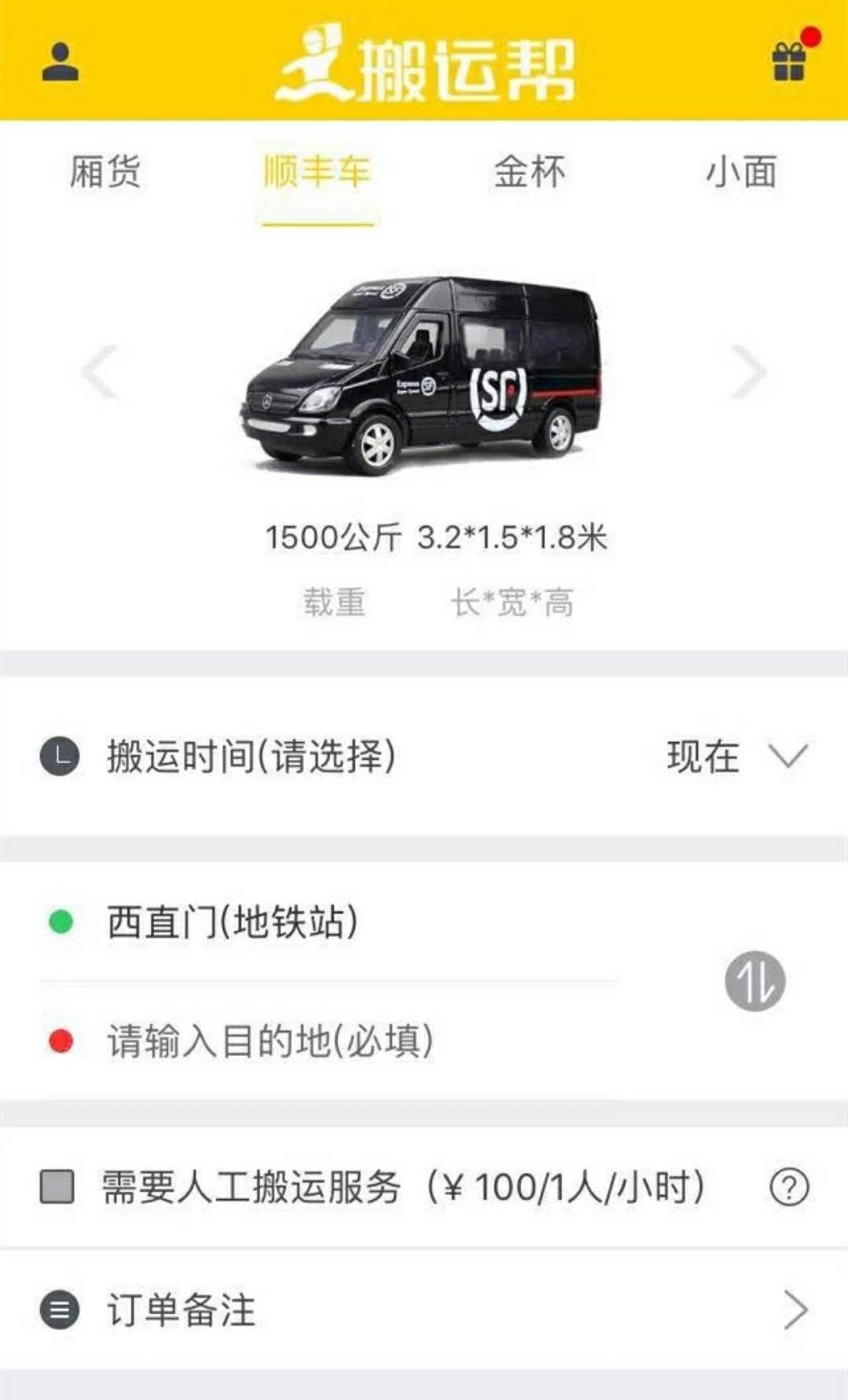Viewport: 848px width, 1400px height.
Task: Choose the 小面 vehicle tab
Action: coord(741,172)
